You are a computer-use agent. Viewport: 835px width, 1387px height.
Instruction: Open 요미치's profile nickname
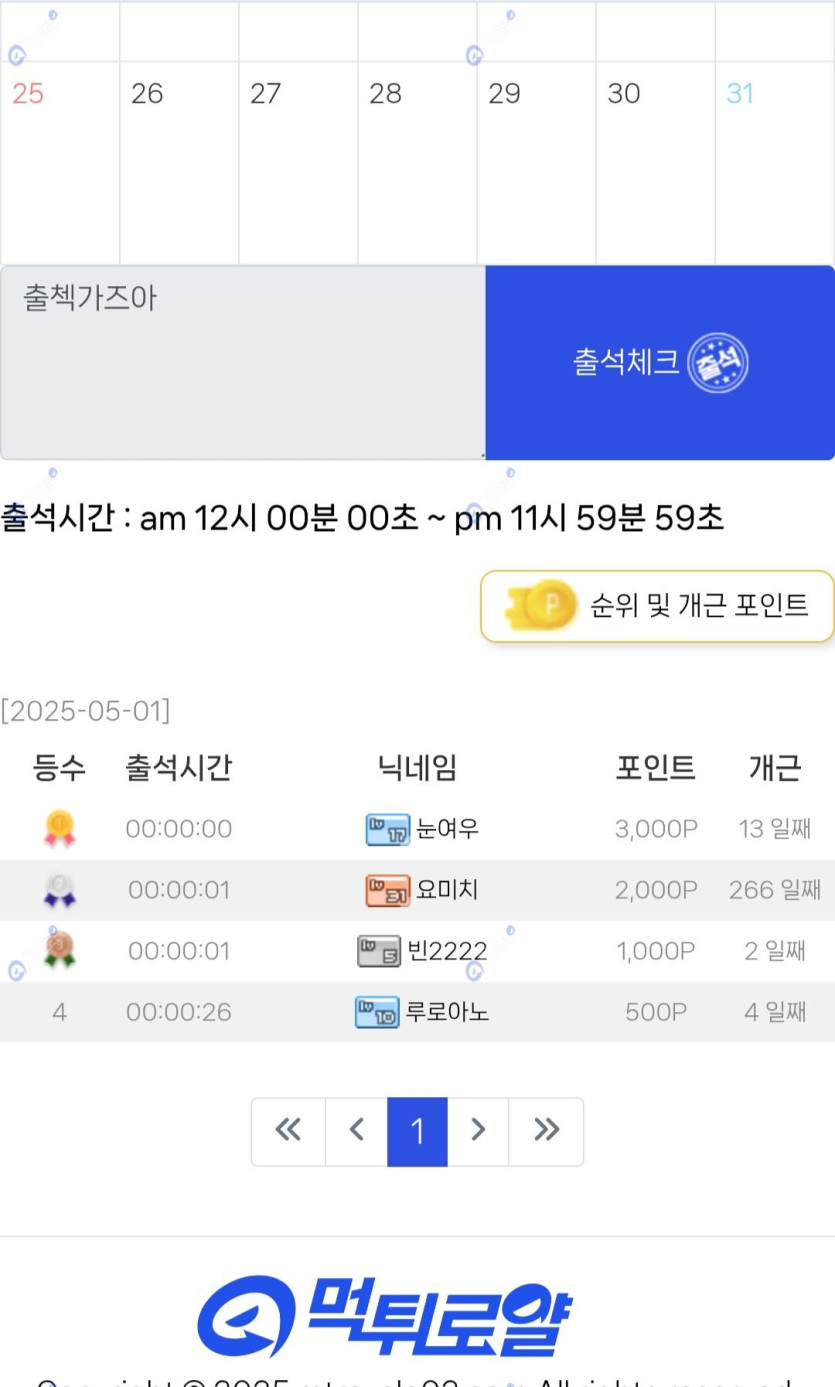click(447, 890)
